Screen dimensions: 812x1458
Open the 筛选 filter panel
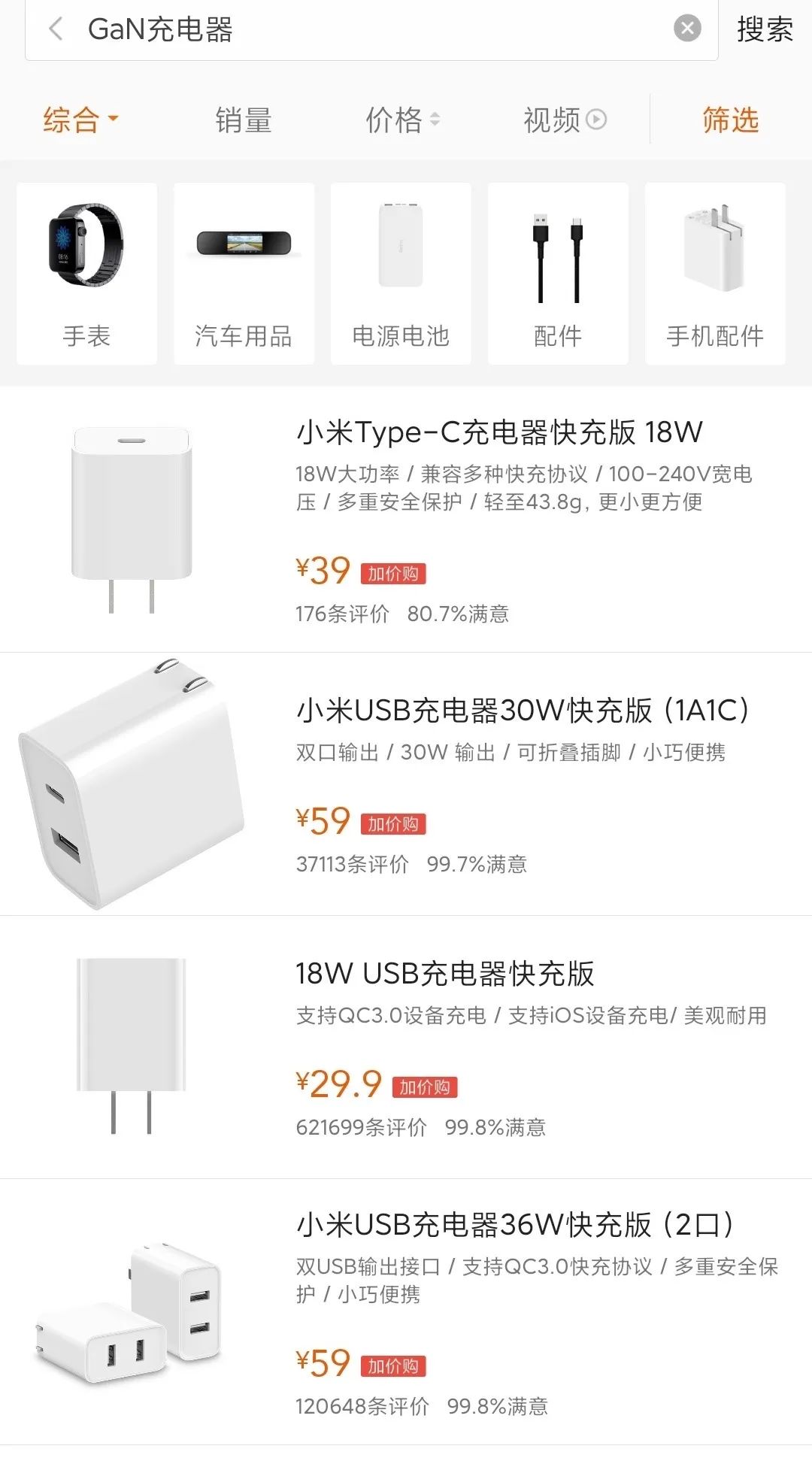[730, 120]
